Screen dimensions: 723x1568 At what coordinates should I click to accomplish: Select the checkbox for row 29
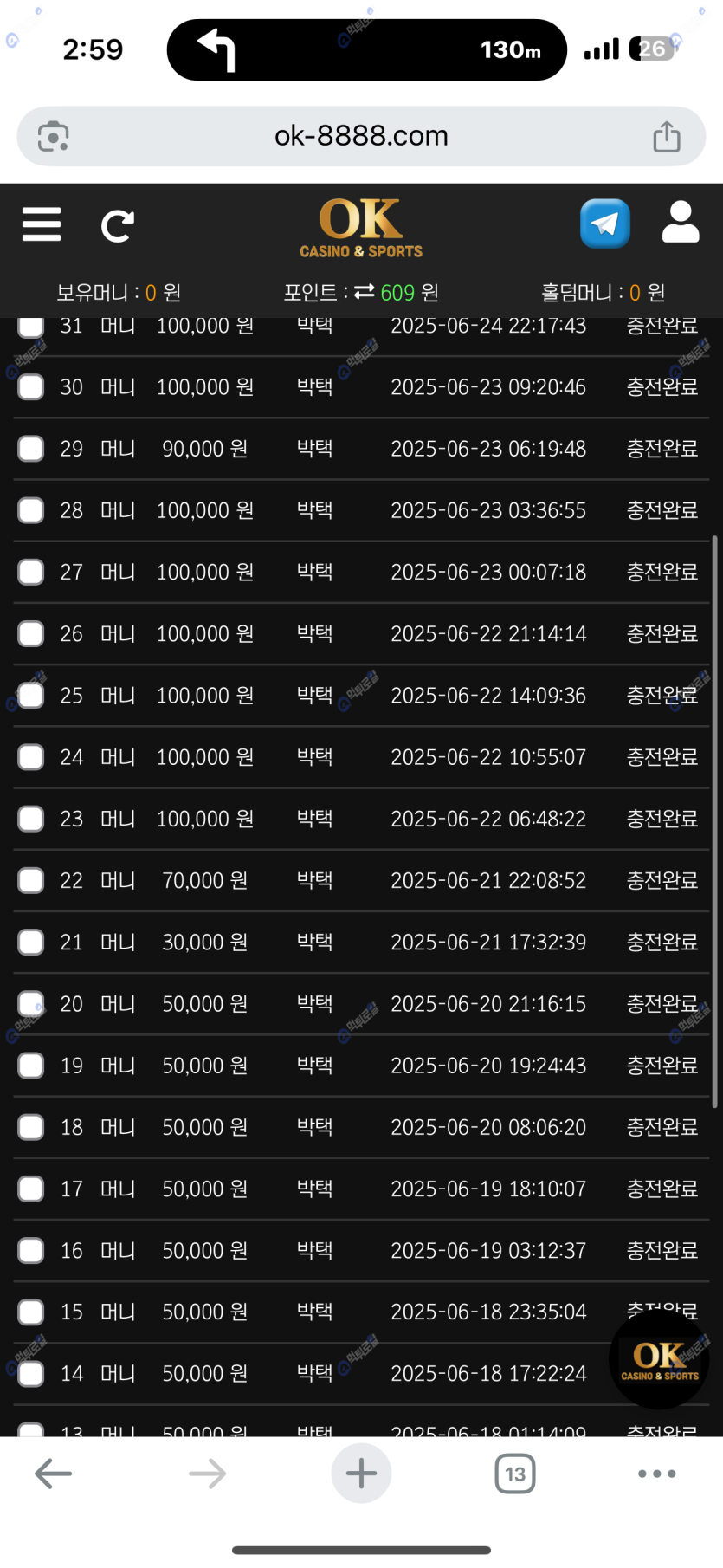point(31,448)
